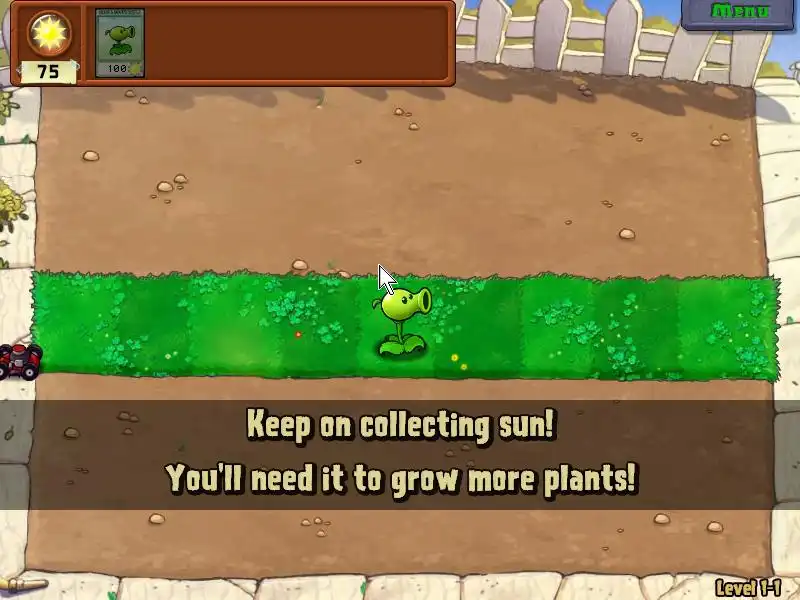800x600 pixels.
Task: Select the Peashooter seed packet
Action: coord(120,43)
